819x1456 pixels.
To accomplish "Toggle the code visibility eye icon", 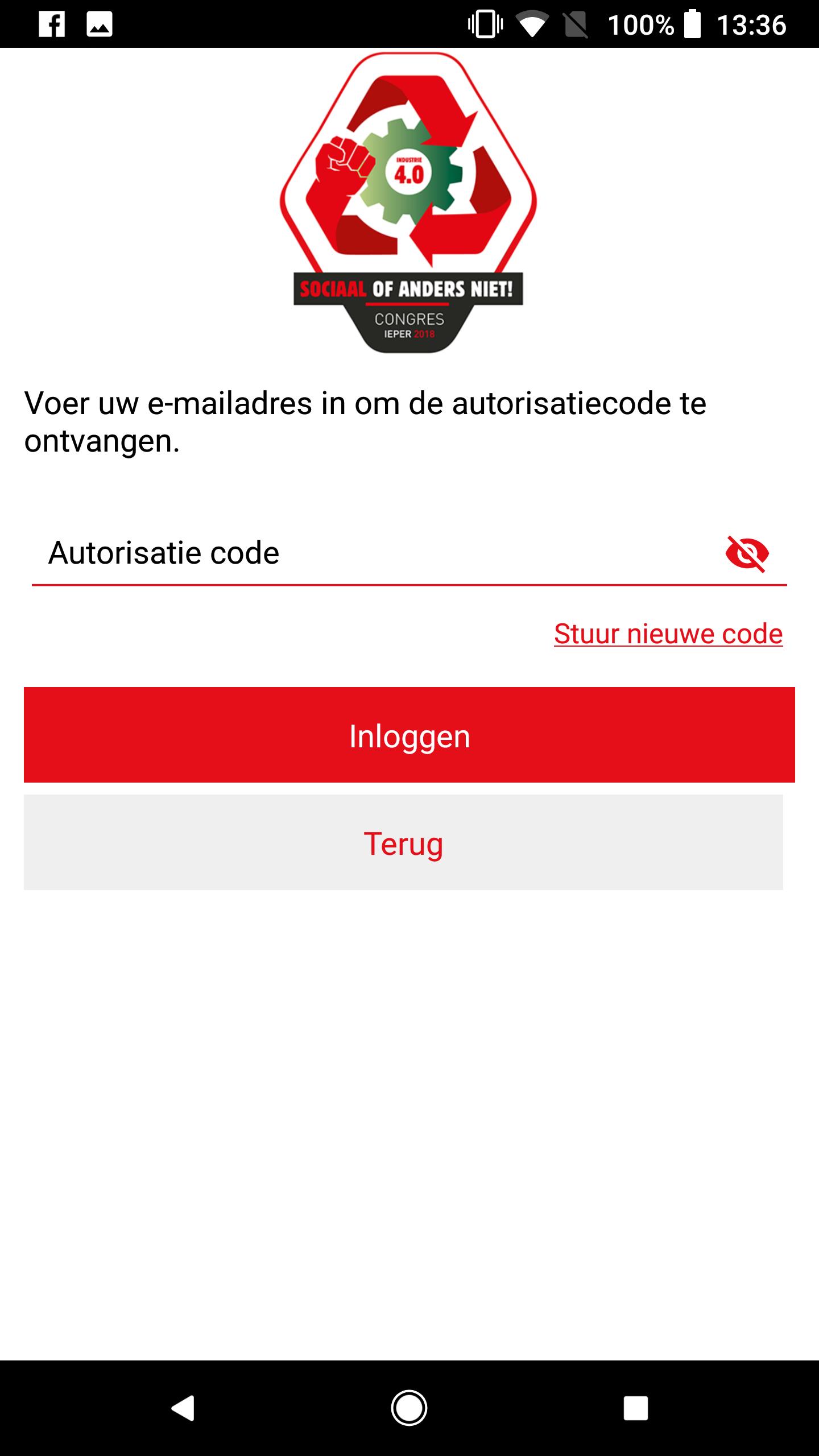I will click(x=747, y=553).
